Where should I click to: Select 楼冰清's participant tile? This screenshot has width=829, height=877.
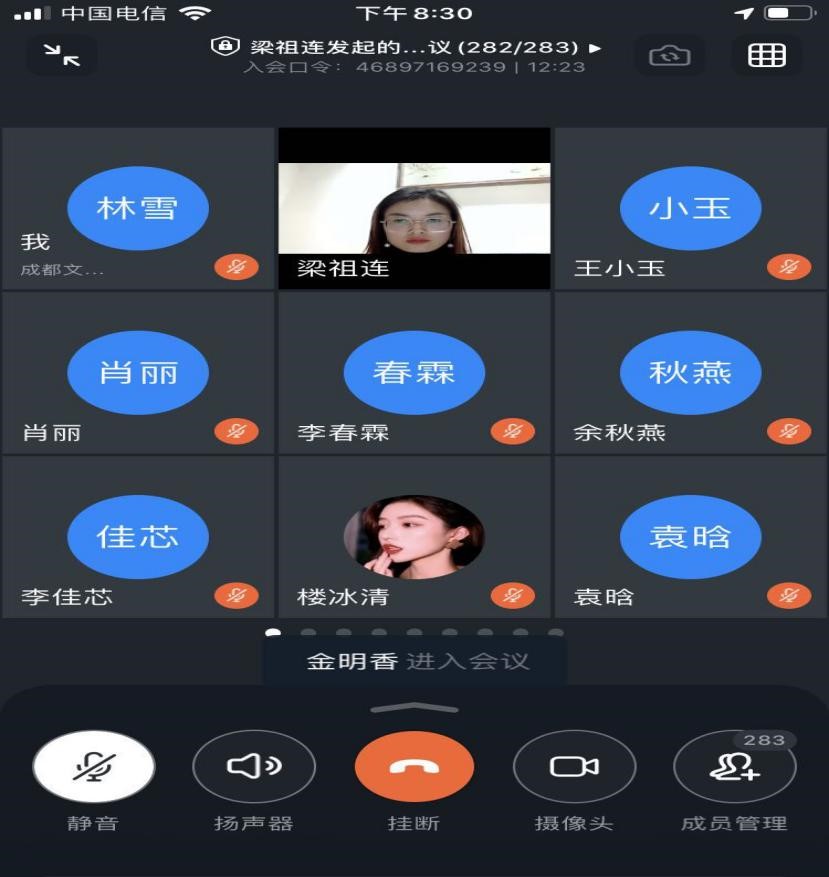414,537
